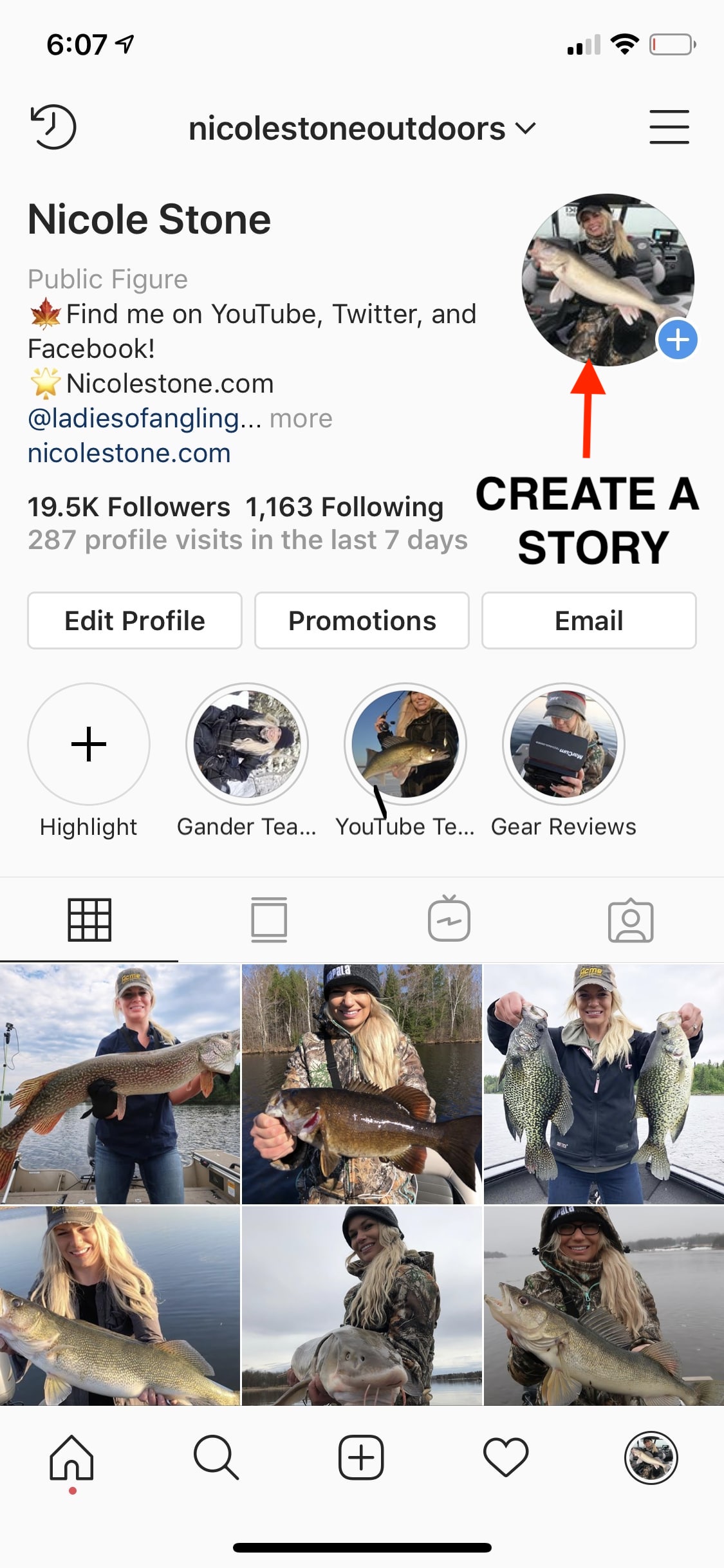Tap the blue plus on profile photo
This screenshot has width=724, height=1568.
coord(677,339)
